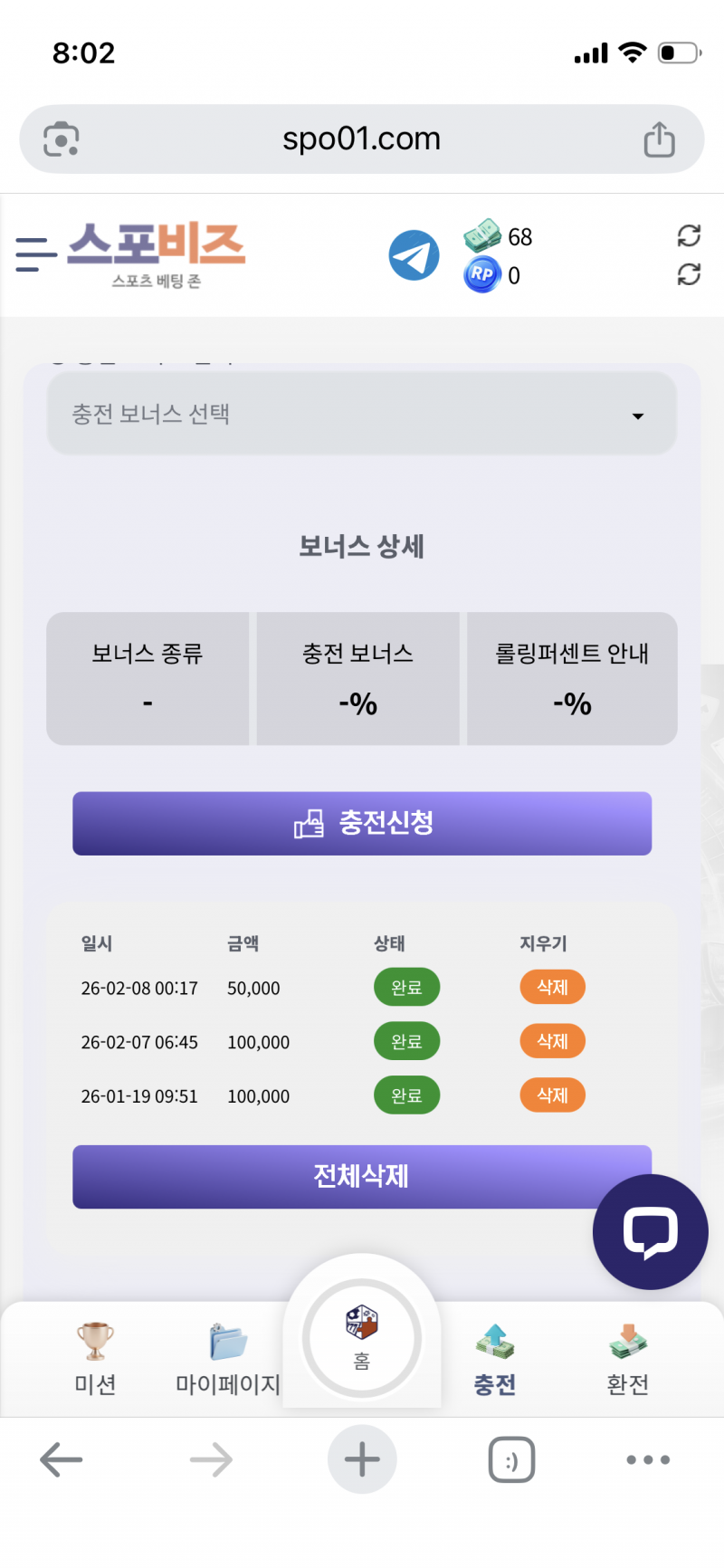
Task: Refresh the cash balance
Action: tap(689, 236)
